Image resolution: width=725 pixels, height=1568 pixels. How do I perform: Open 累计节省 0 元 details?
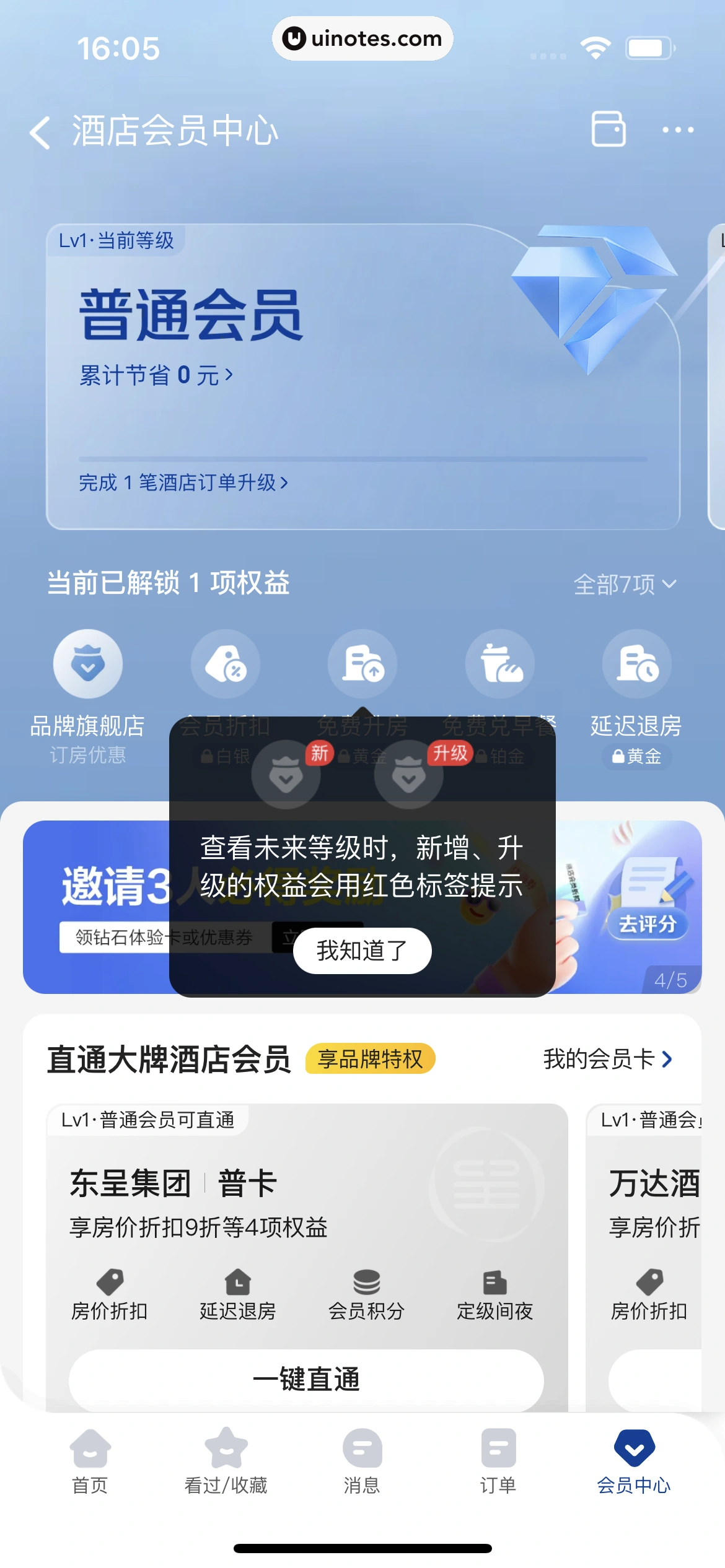pyautogui.click(x=156, y=375)
